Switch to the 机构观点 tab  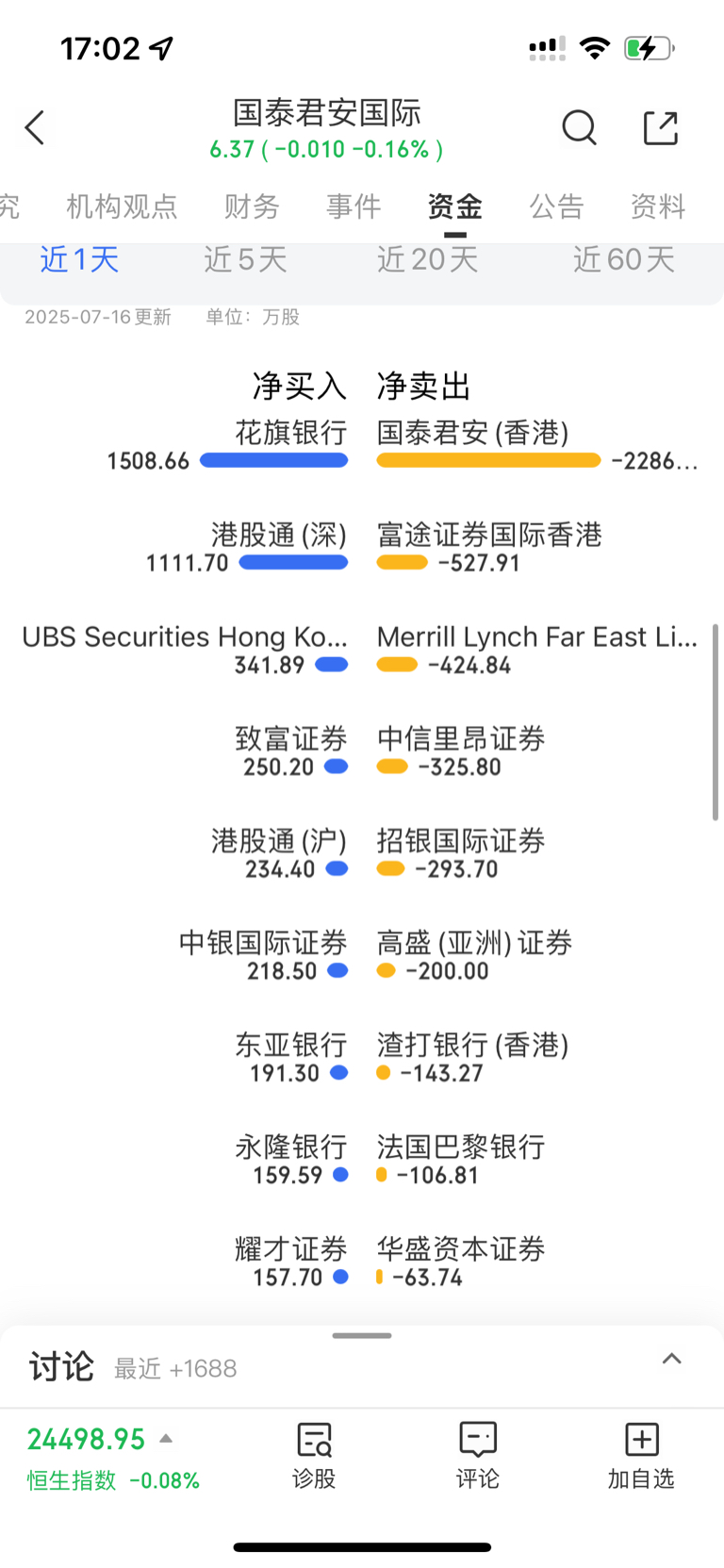click(x=122, y=206)
